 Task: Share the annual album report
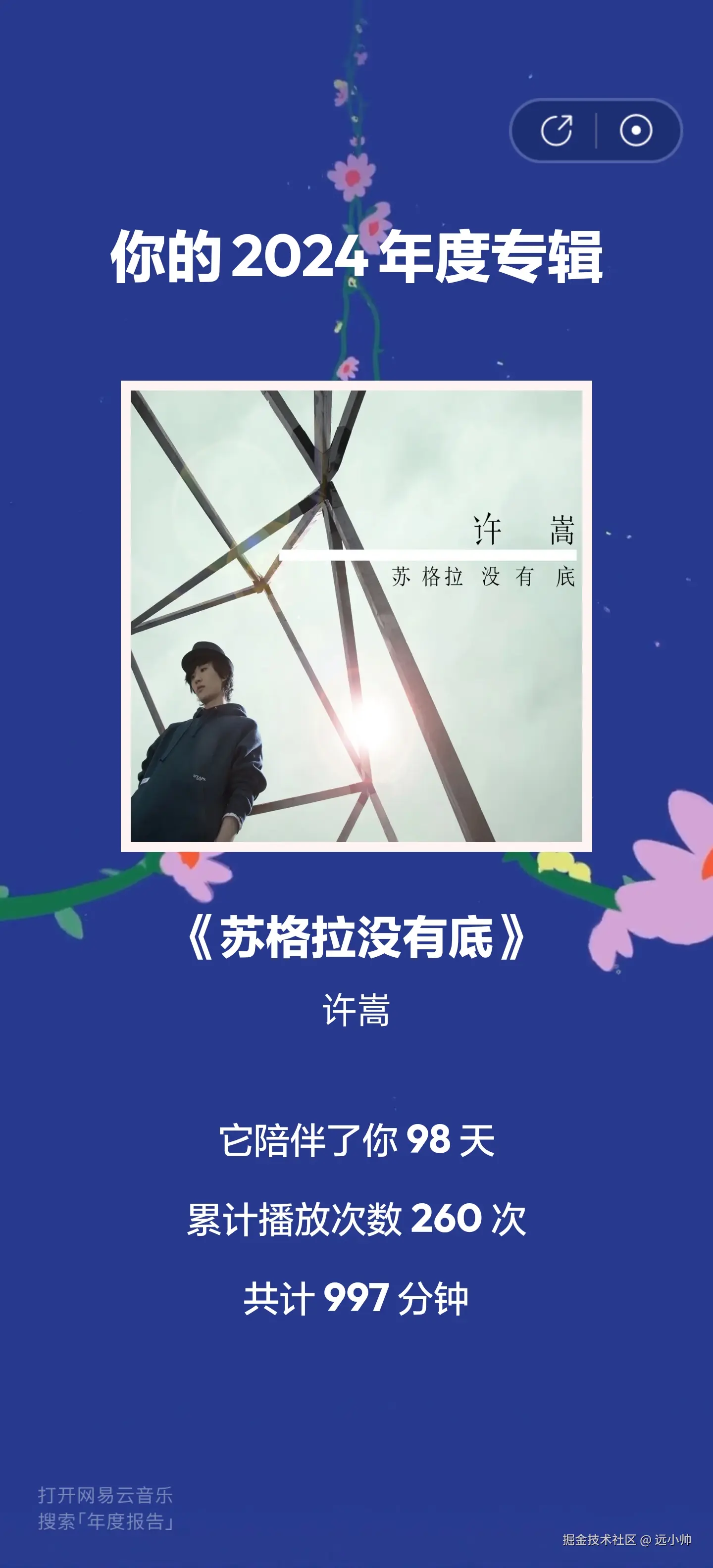point(556,130)
